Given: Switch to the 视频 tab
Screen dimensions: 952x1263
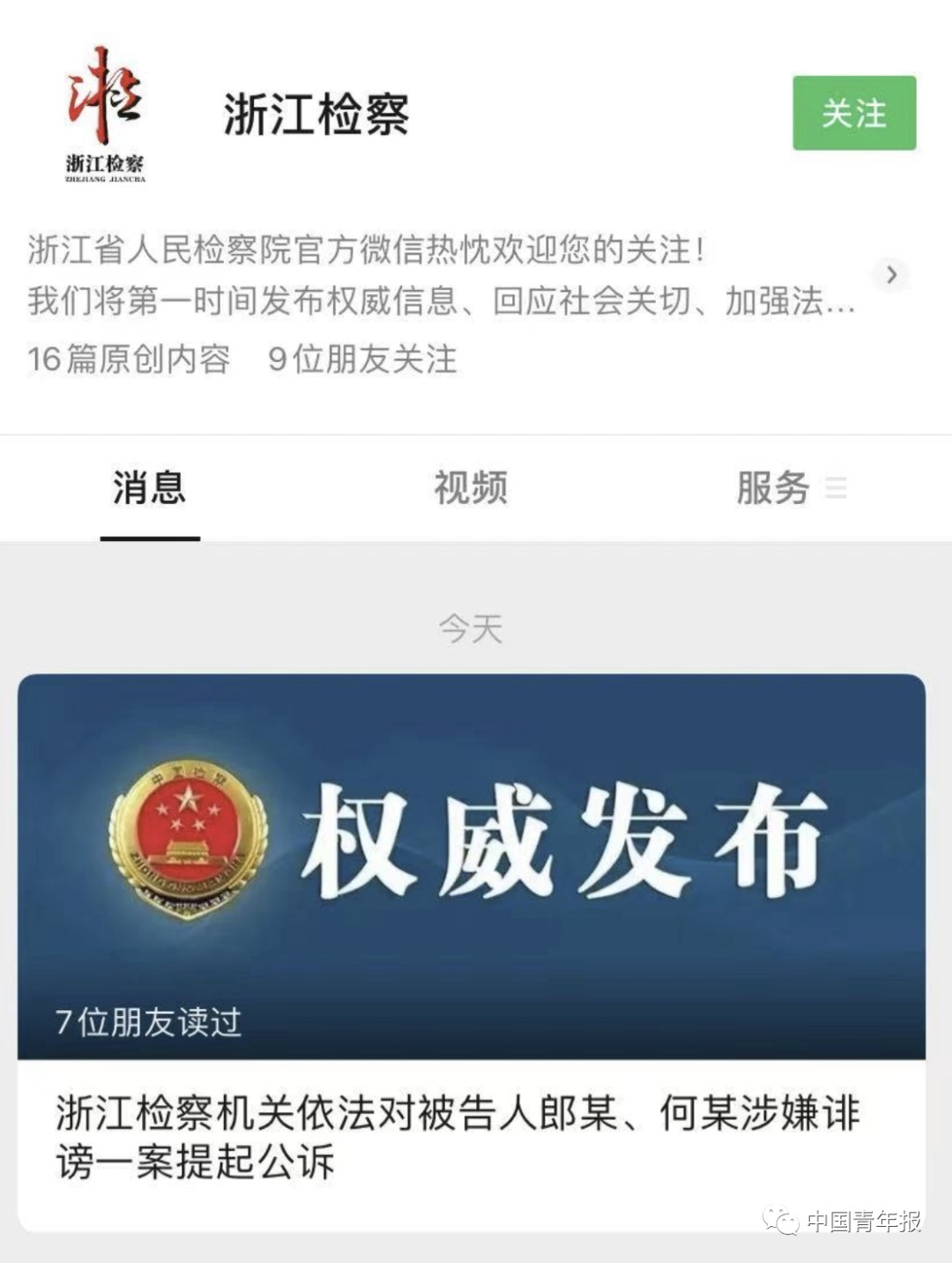Looking at the screenshot, I should [x=470, y=488].
